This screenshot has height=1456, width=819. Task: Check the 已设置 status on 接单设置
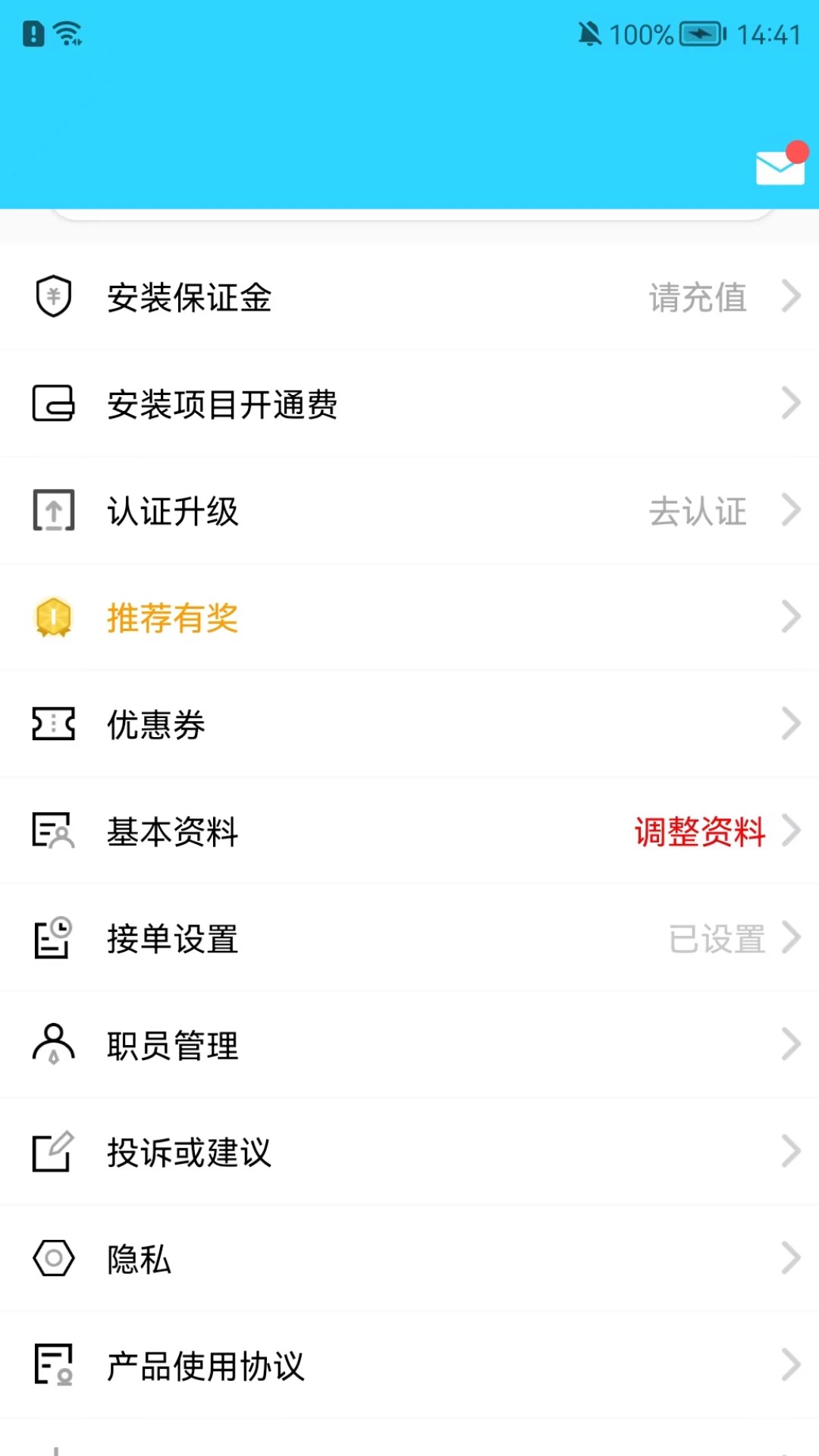tap(716, 939)
